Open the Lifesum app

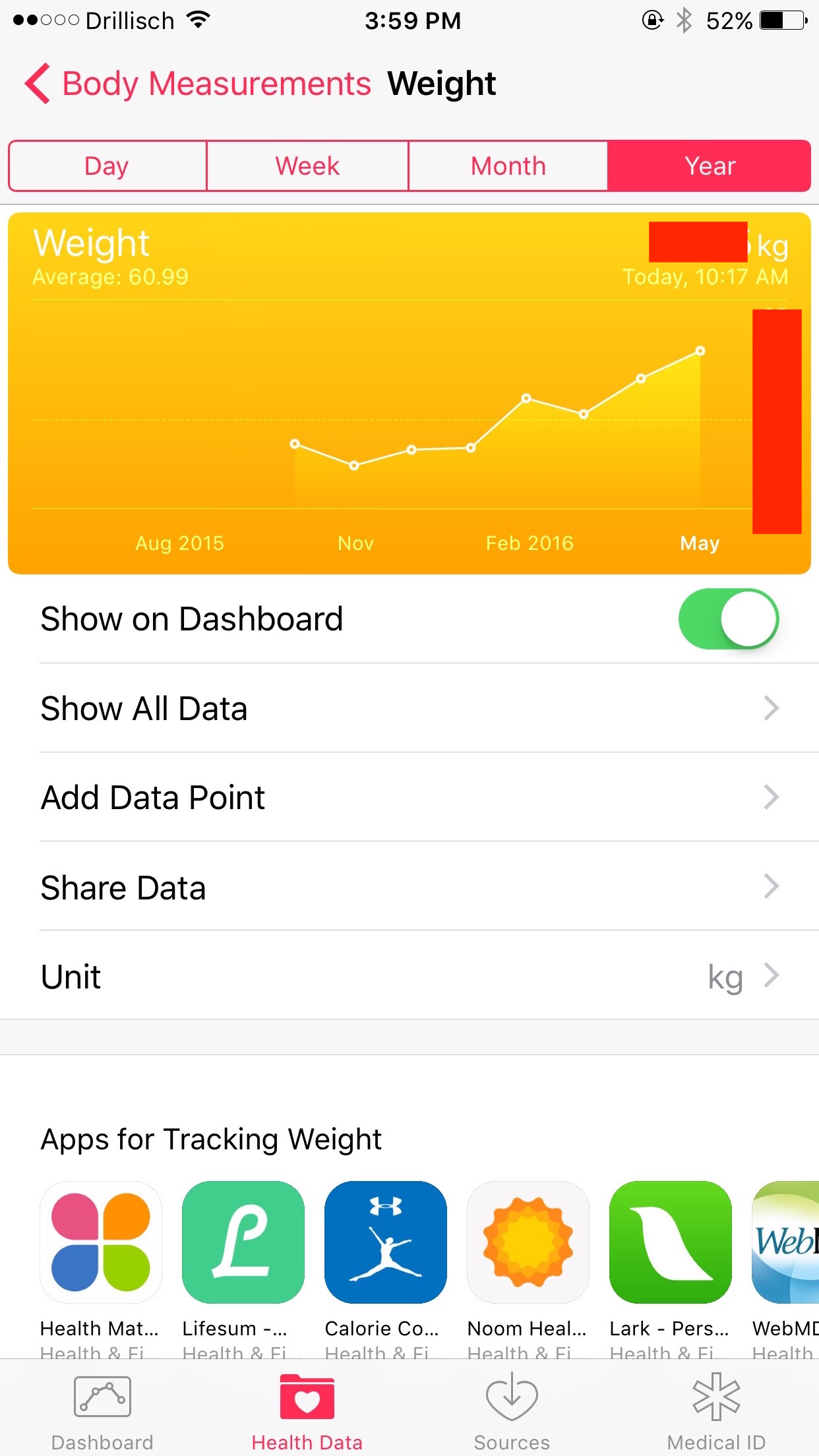click(243, 1242)
